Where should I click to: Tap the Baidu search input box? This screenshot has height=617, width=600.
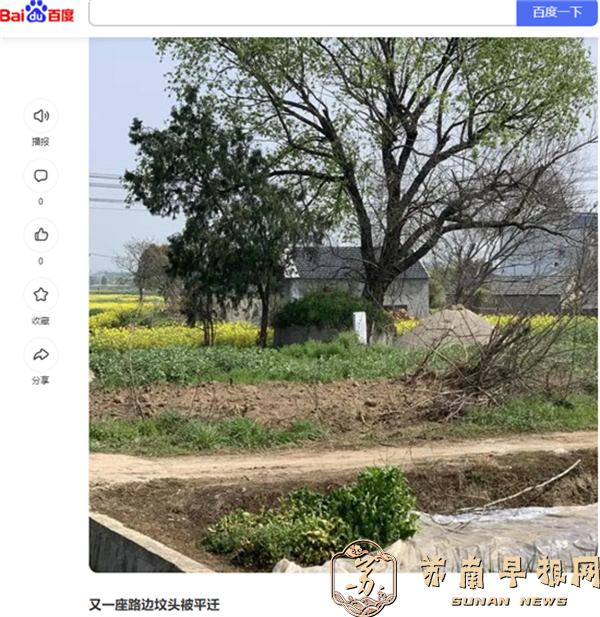click(302, 12)
